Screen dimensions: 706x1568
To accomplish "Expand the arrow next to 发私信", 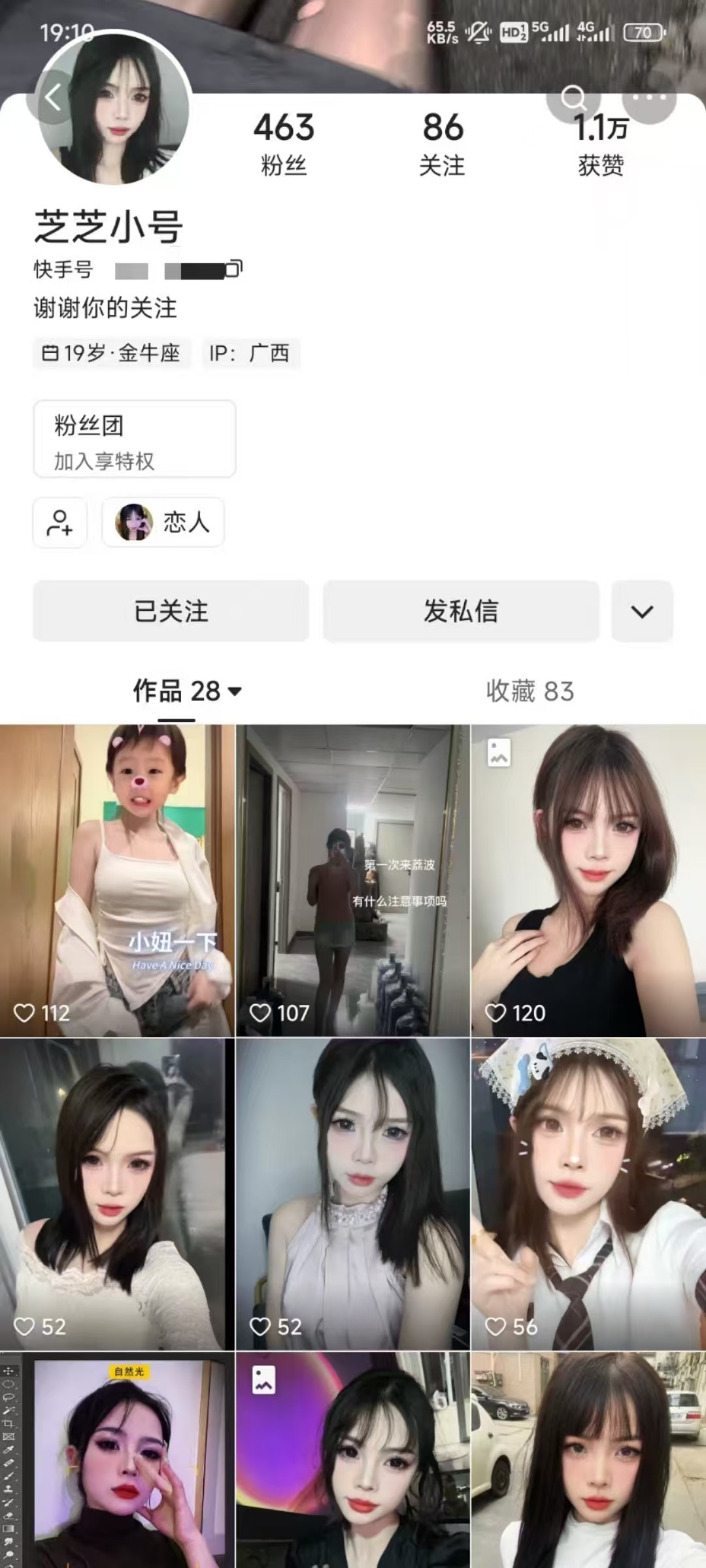I will point(642,612).
